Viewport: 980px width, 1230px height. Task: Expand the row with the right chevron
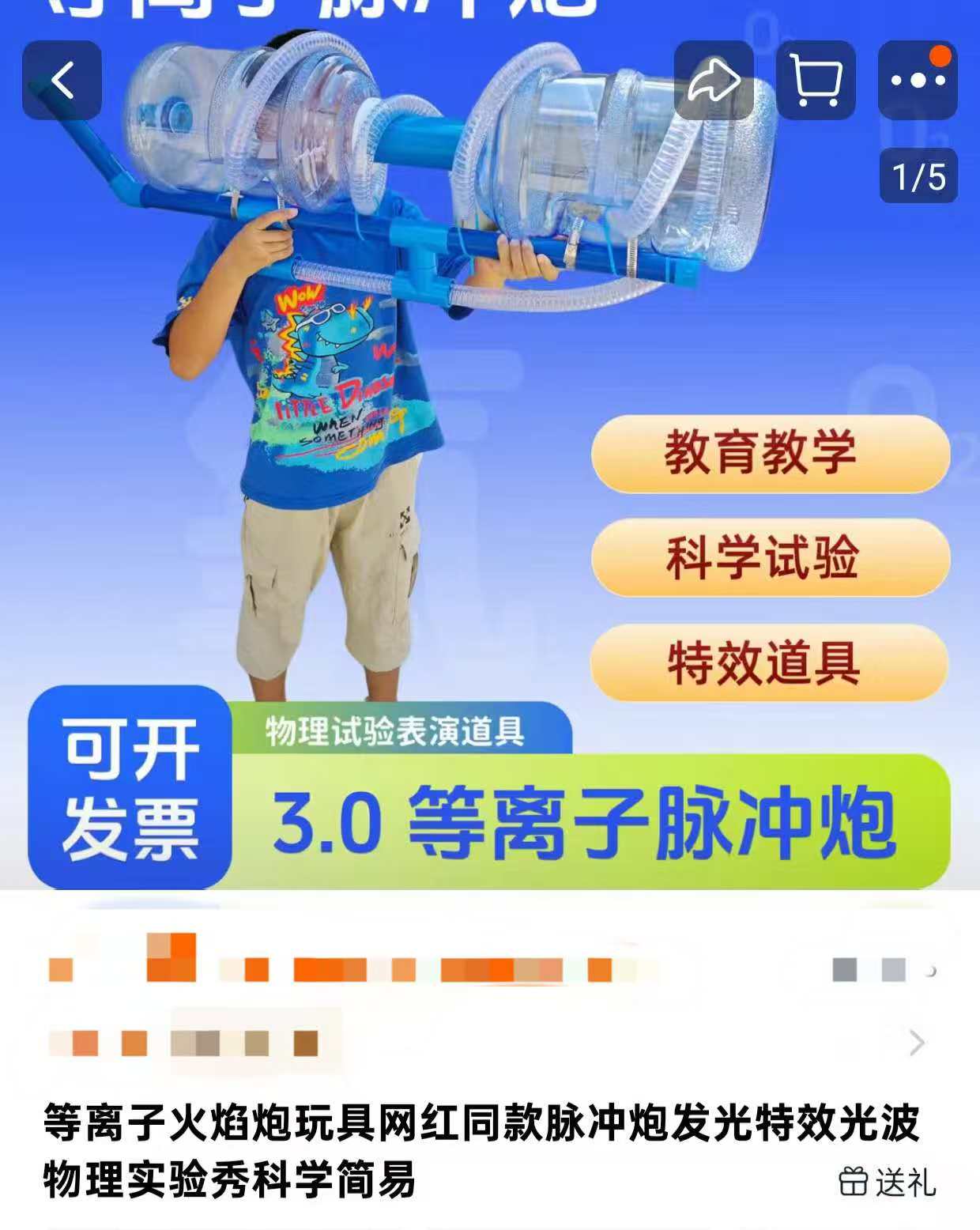point(917,1043)
